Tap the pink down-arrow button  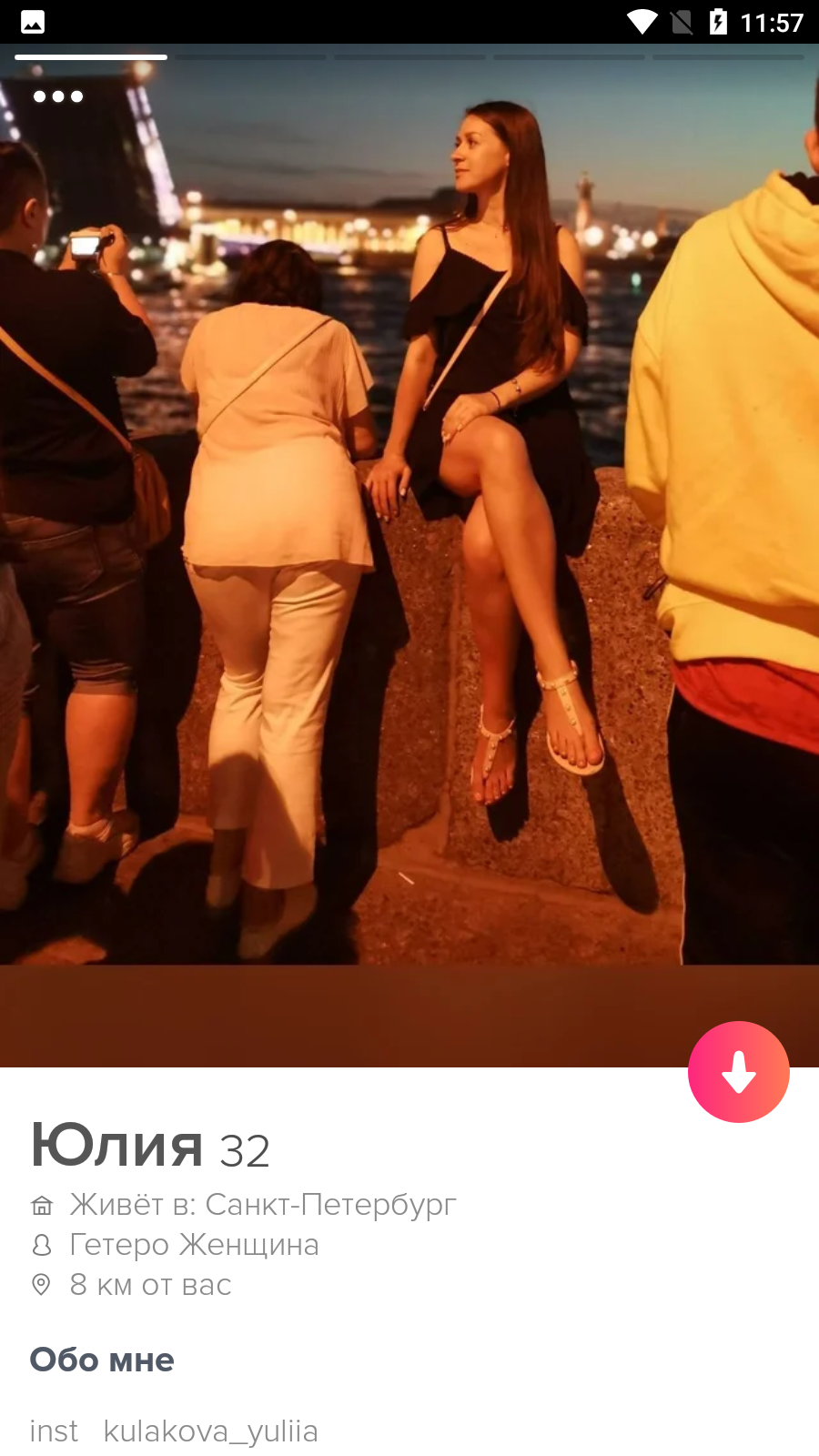(739, 1072)
